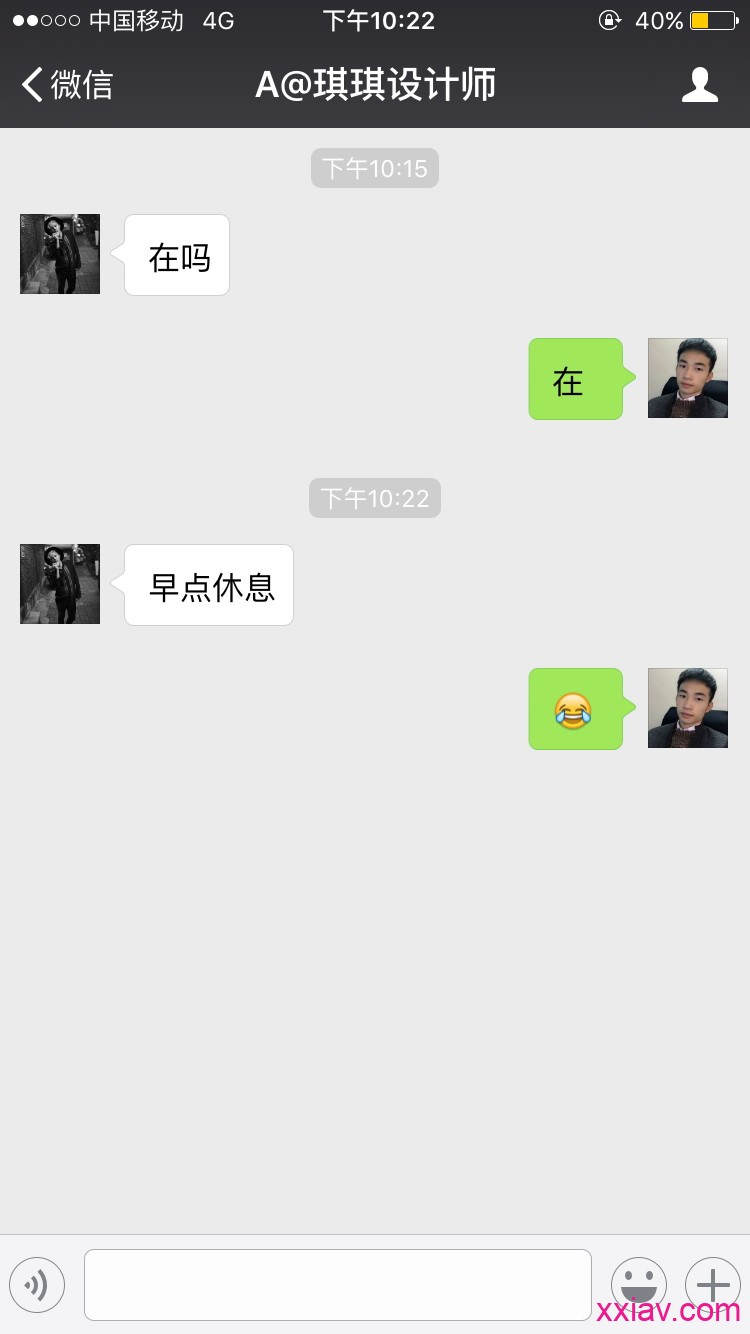Viewport: 750px width, 1334px height.
Task: Switch to voice message input
Action: click(x=37, y=1284)
